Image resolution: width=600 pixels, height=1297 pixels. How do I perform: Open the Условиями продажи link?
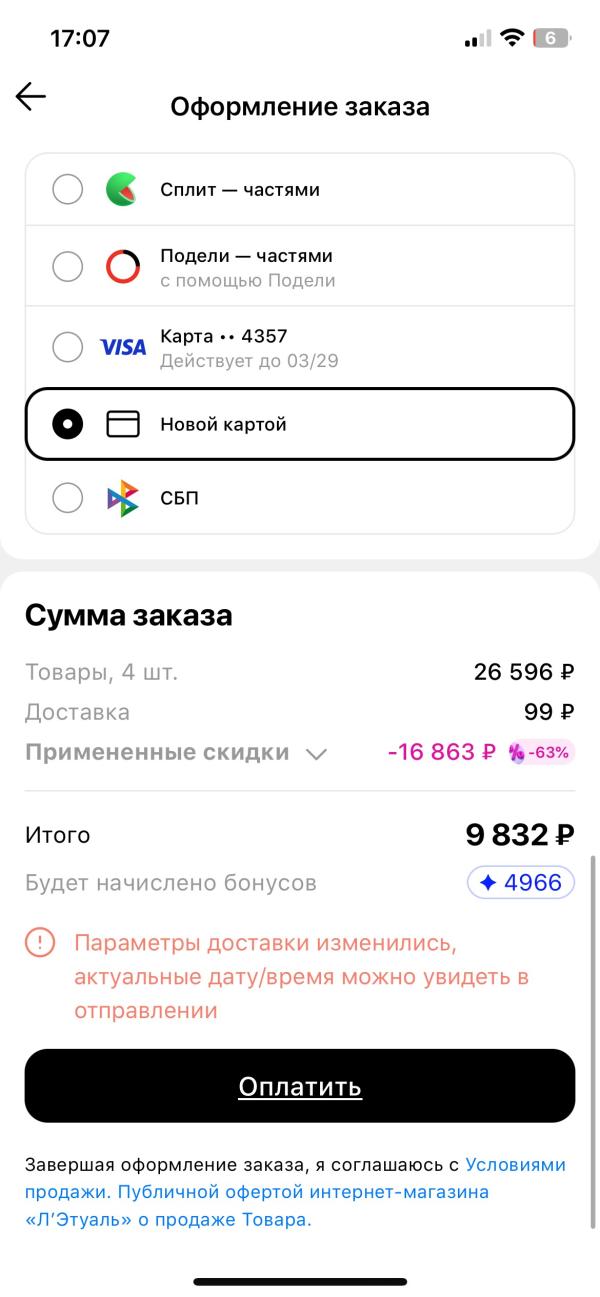coord(515,1165)
